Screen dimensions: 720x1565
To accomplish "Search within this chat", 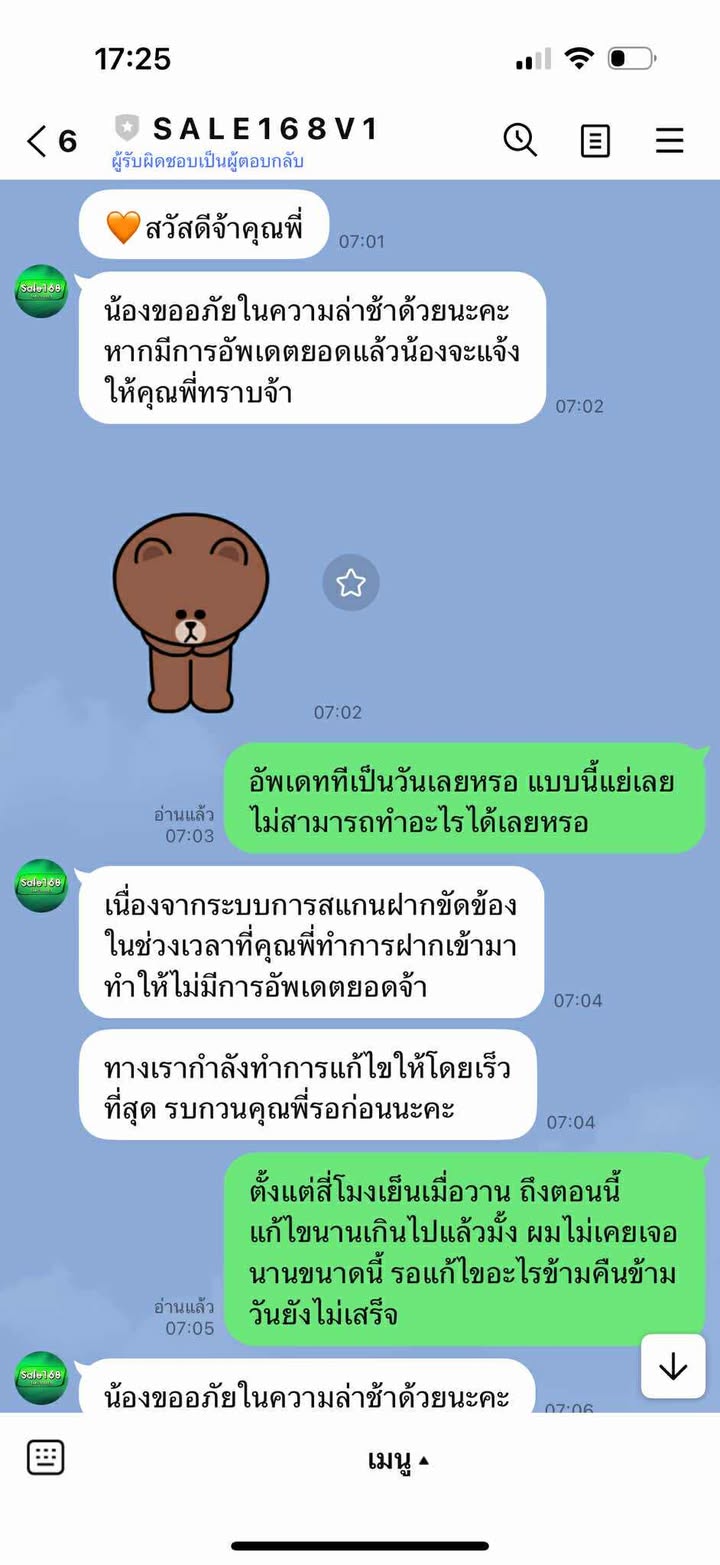I will tap(520, 141).
